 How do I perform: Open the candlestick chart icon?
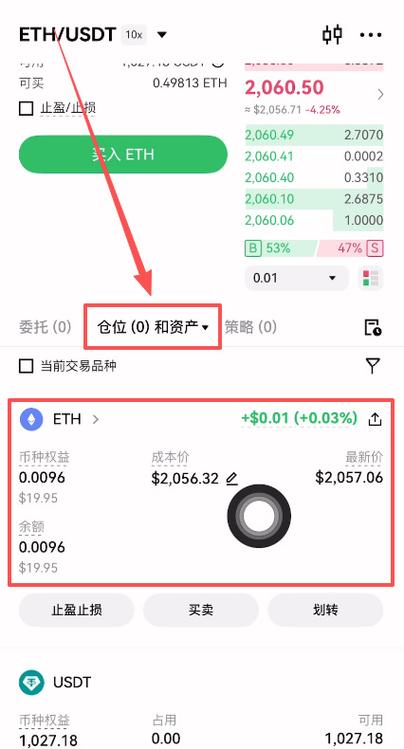[x=332, y=34]
